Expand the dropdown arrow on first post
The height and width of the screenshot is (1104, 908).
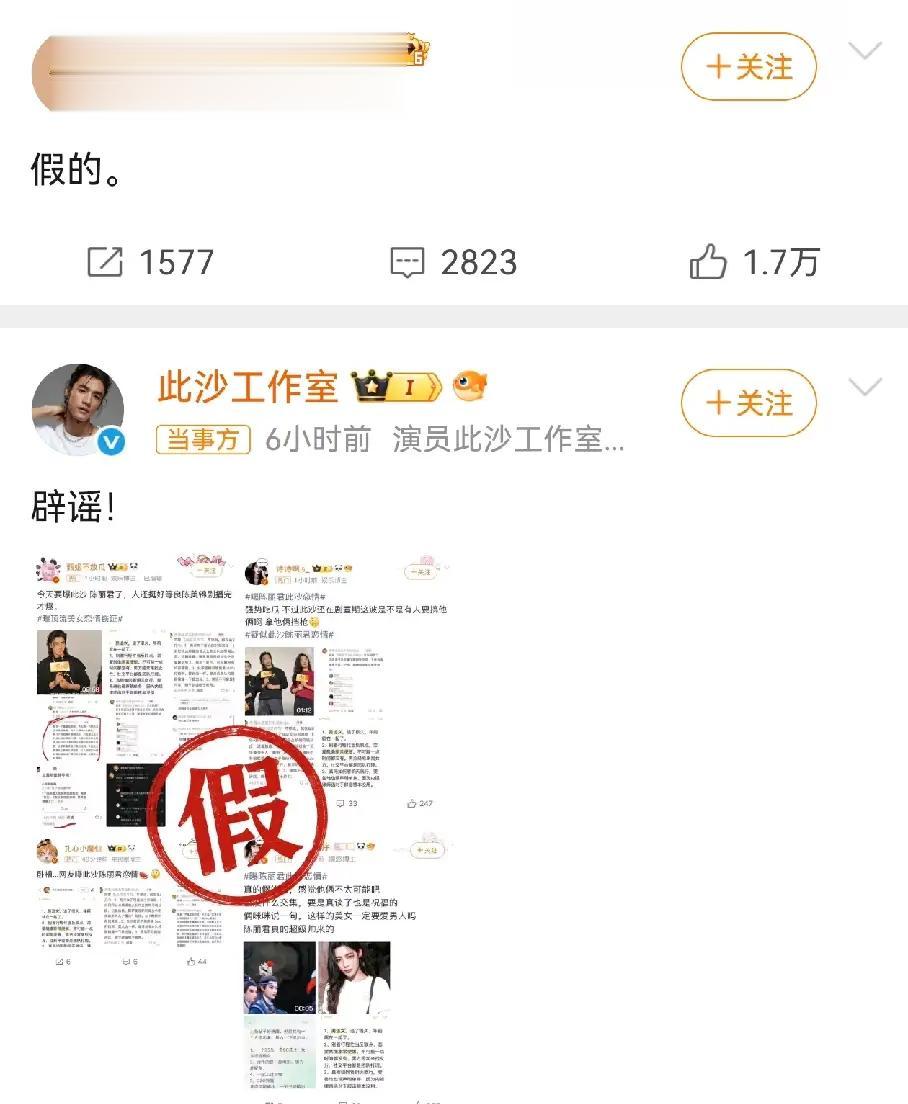click(864, 51)
